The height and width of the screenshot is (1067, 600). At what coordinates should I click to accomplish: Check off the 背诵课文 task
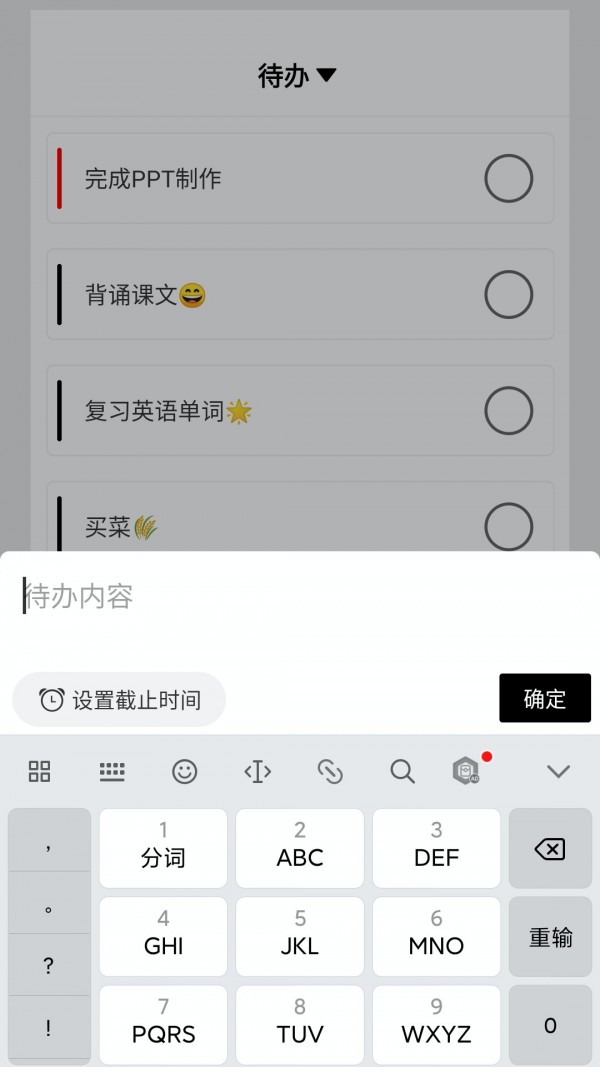pyautogui.click(x=508, y=295)
